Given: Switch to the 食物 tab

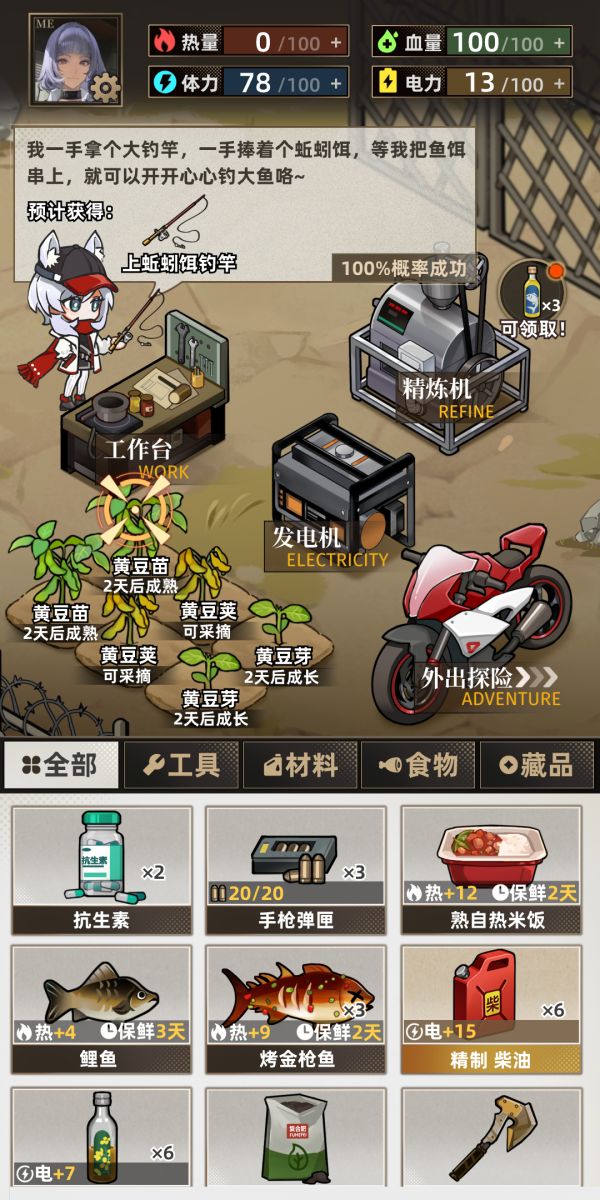Looking at the screenshot, I should click(419, 765).
